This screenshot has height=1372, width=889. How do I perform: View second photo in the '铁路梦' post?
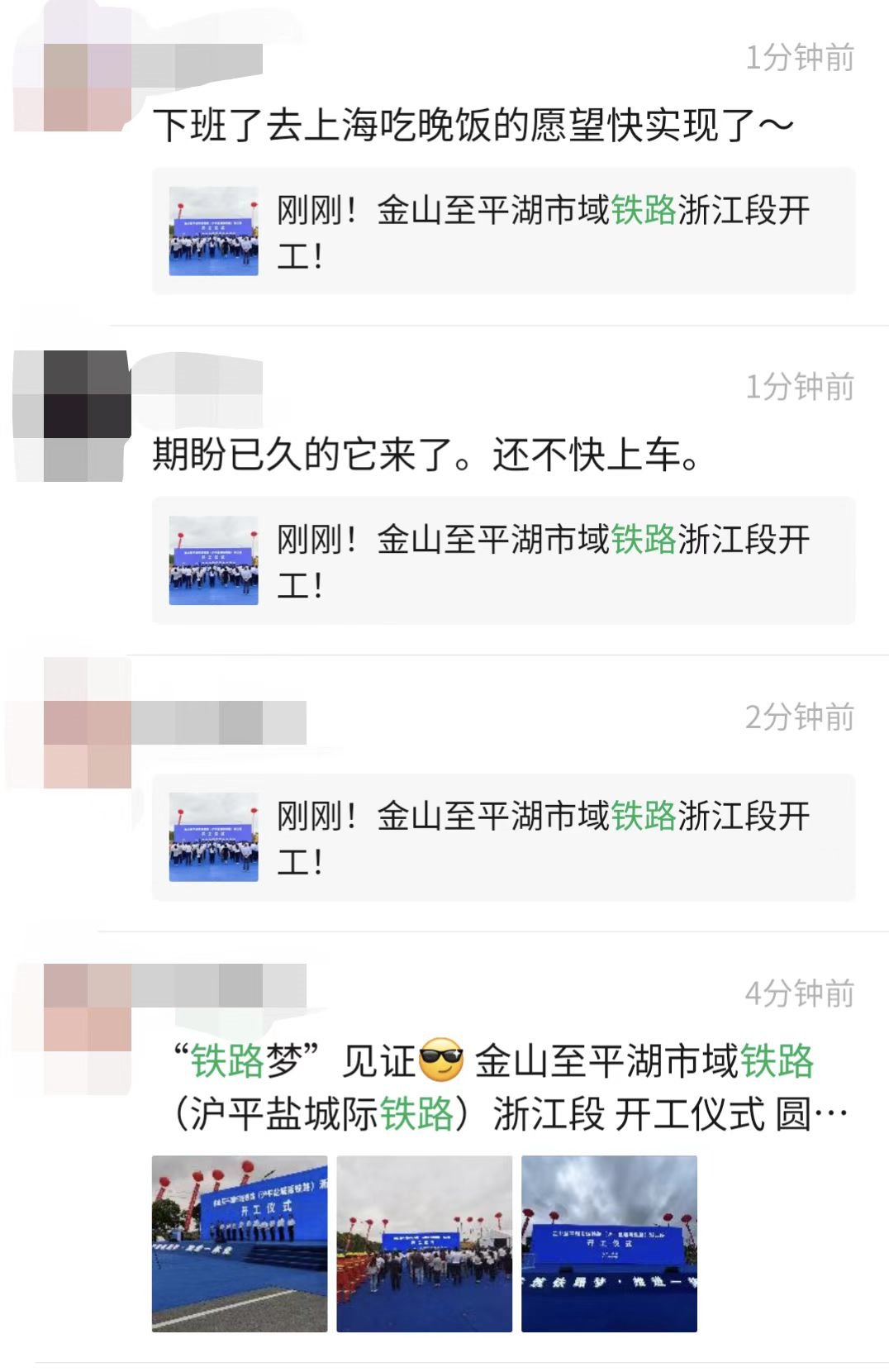(424, 1244)
